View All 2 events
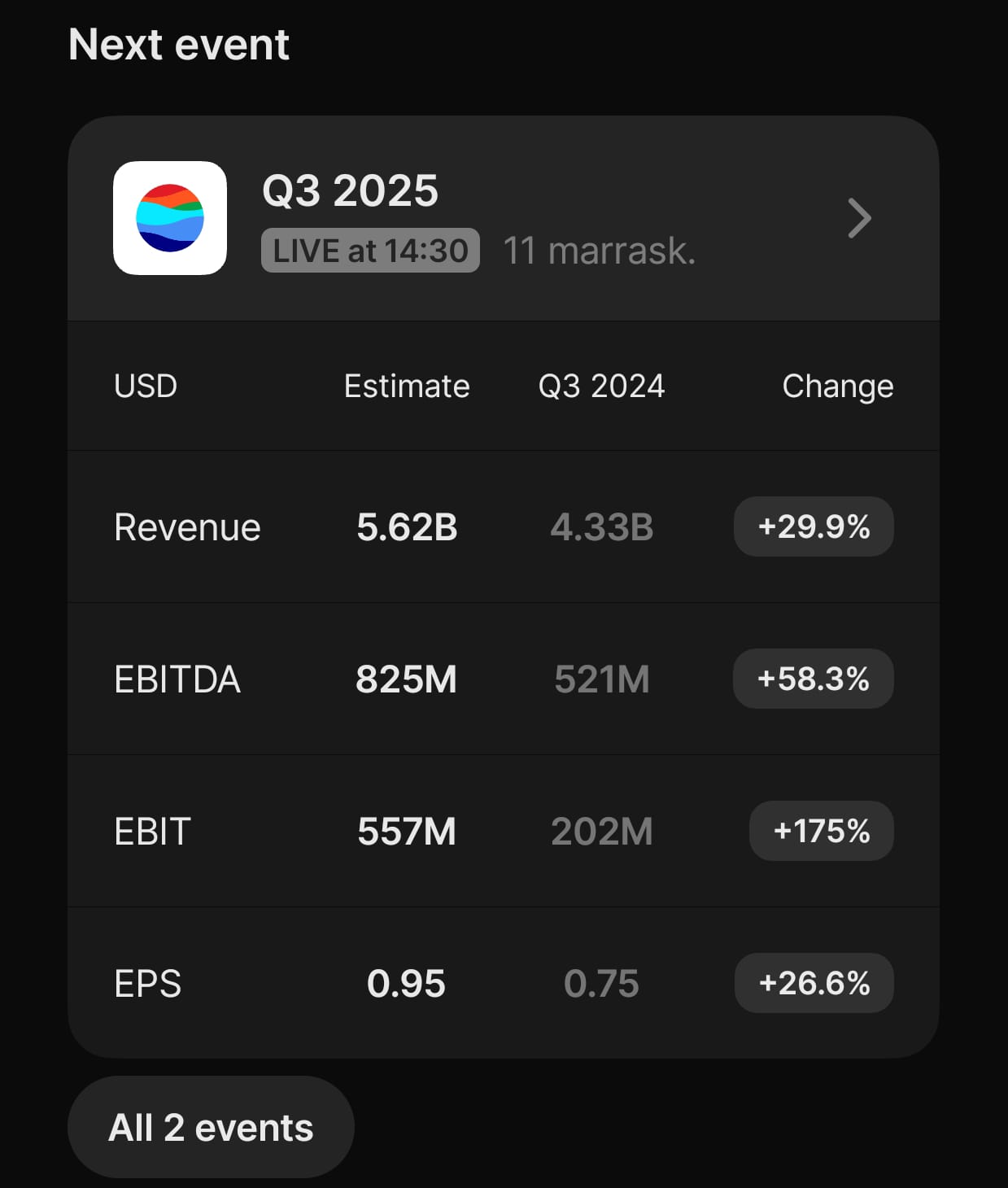The height and width of the screenshot is (1188, 1008). coord(211,1127)
